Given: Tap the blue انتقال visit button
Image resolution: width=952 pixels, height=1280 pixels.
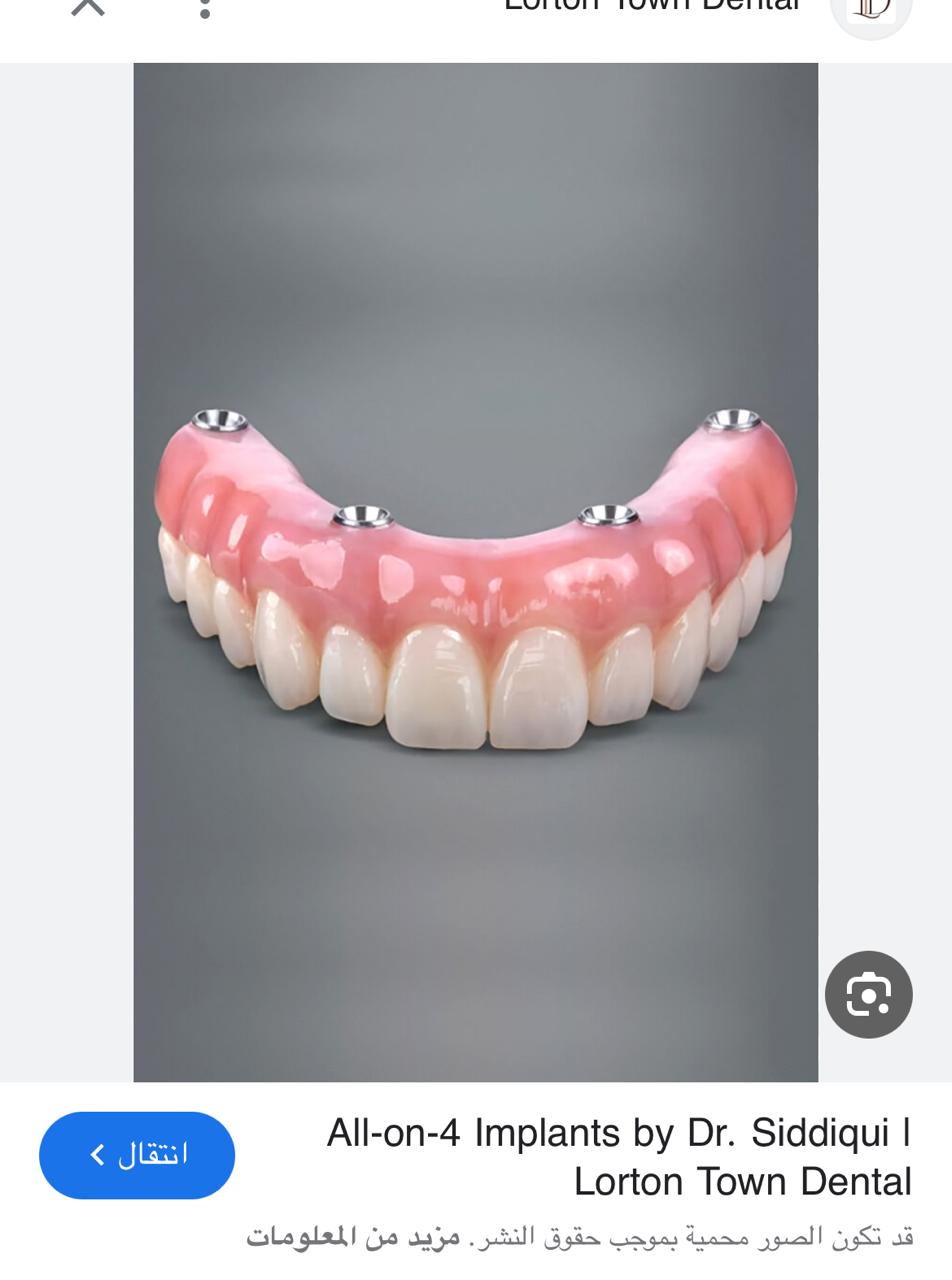Looking at the screenshot, I should tap(137, 1155).
